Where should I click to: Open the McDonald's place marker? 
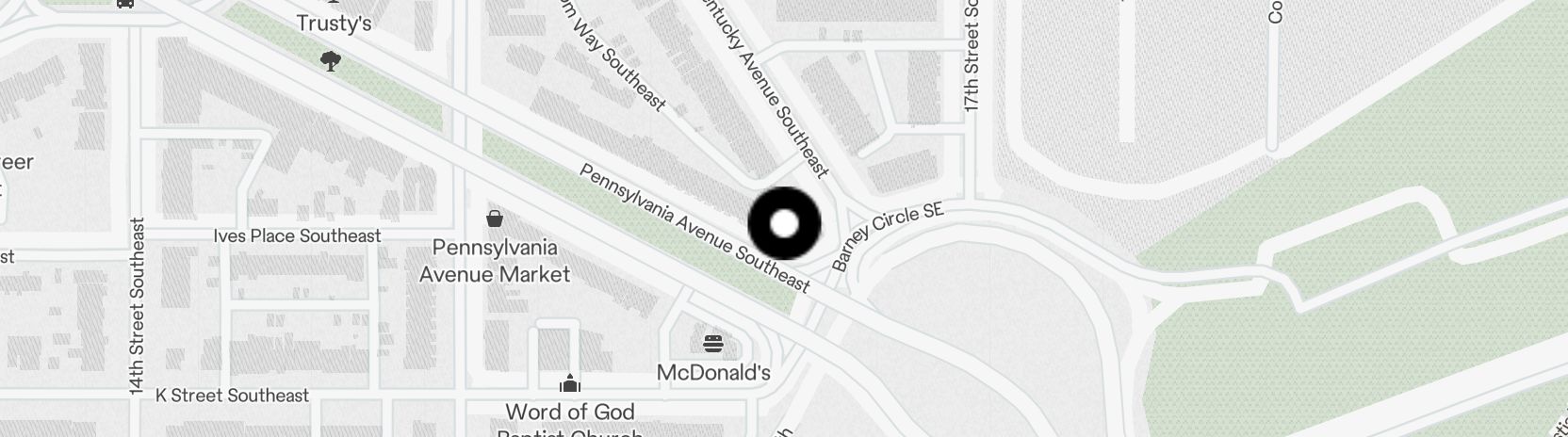(x=713, y=343)
